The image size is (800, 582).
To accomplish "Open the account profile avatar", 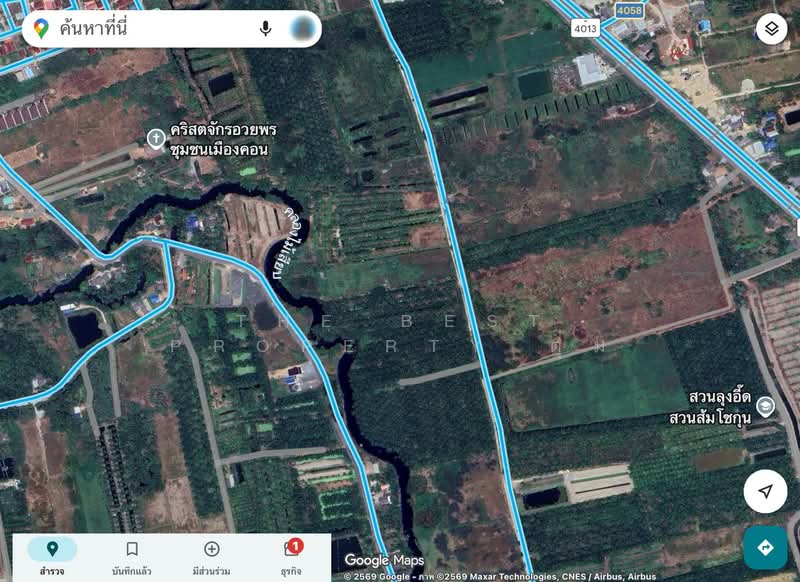I will [300, 29].
